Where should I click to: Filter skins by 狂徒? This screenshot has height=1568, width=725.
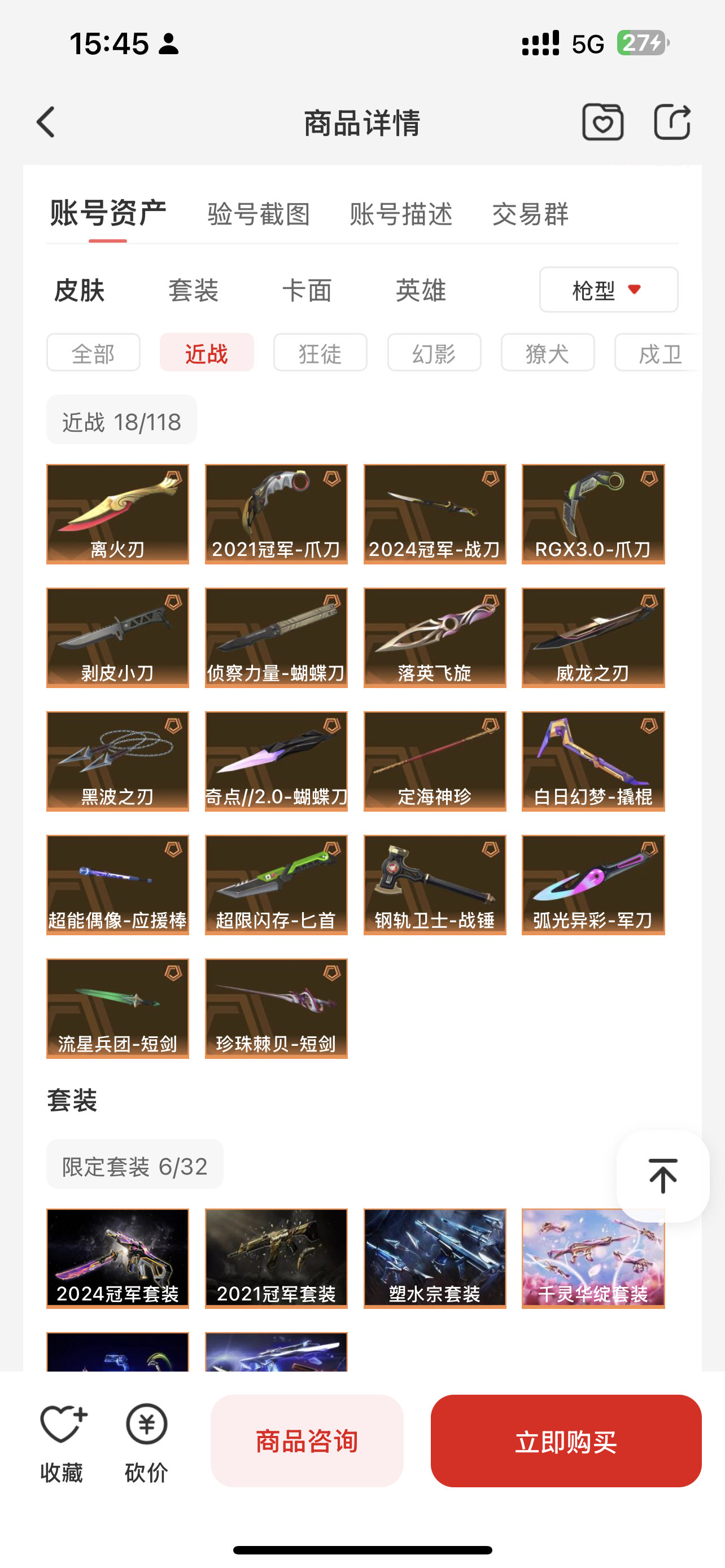click(320, 352)
